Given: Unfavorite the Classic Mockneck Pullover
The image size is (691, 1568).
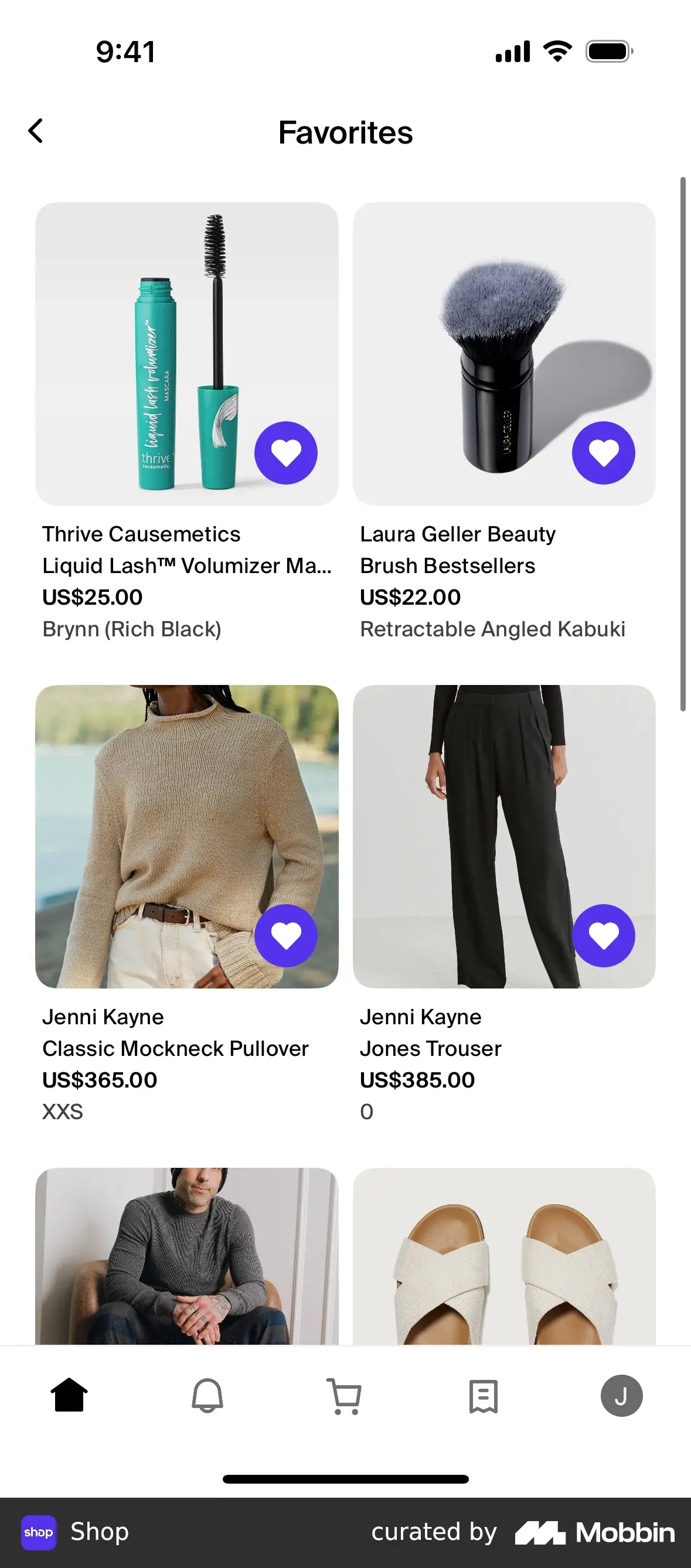Looking at the screenshot, I should 285,936.
